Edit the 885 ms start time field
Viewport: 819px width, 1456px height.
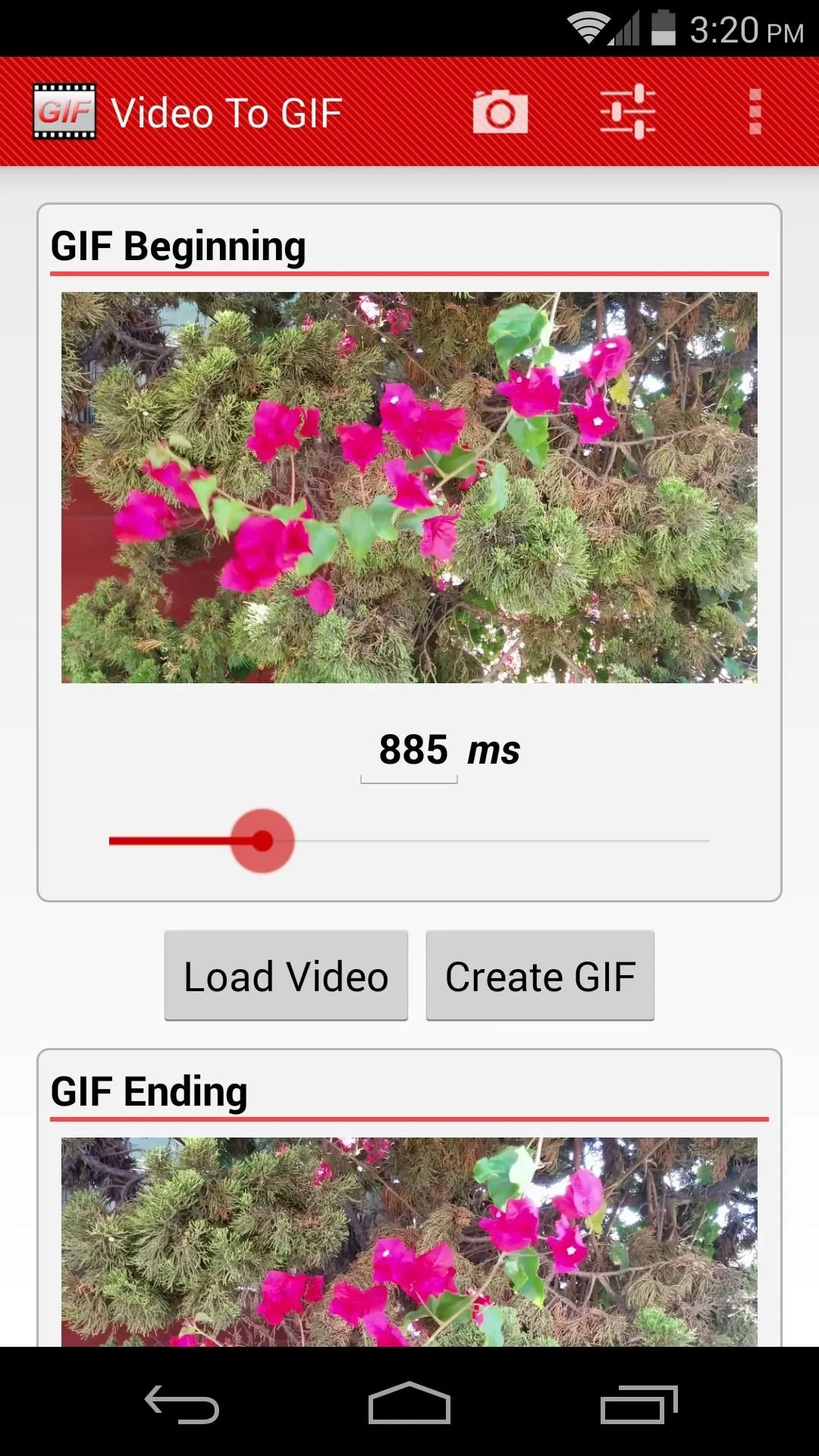pos(409,752)
